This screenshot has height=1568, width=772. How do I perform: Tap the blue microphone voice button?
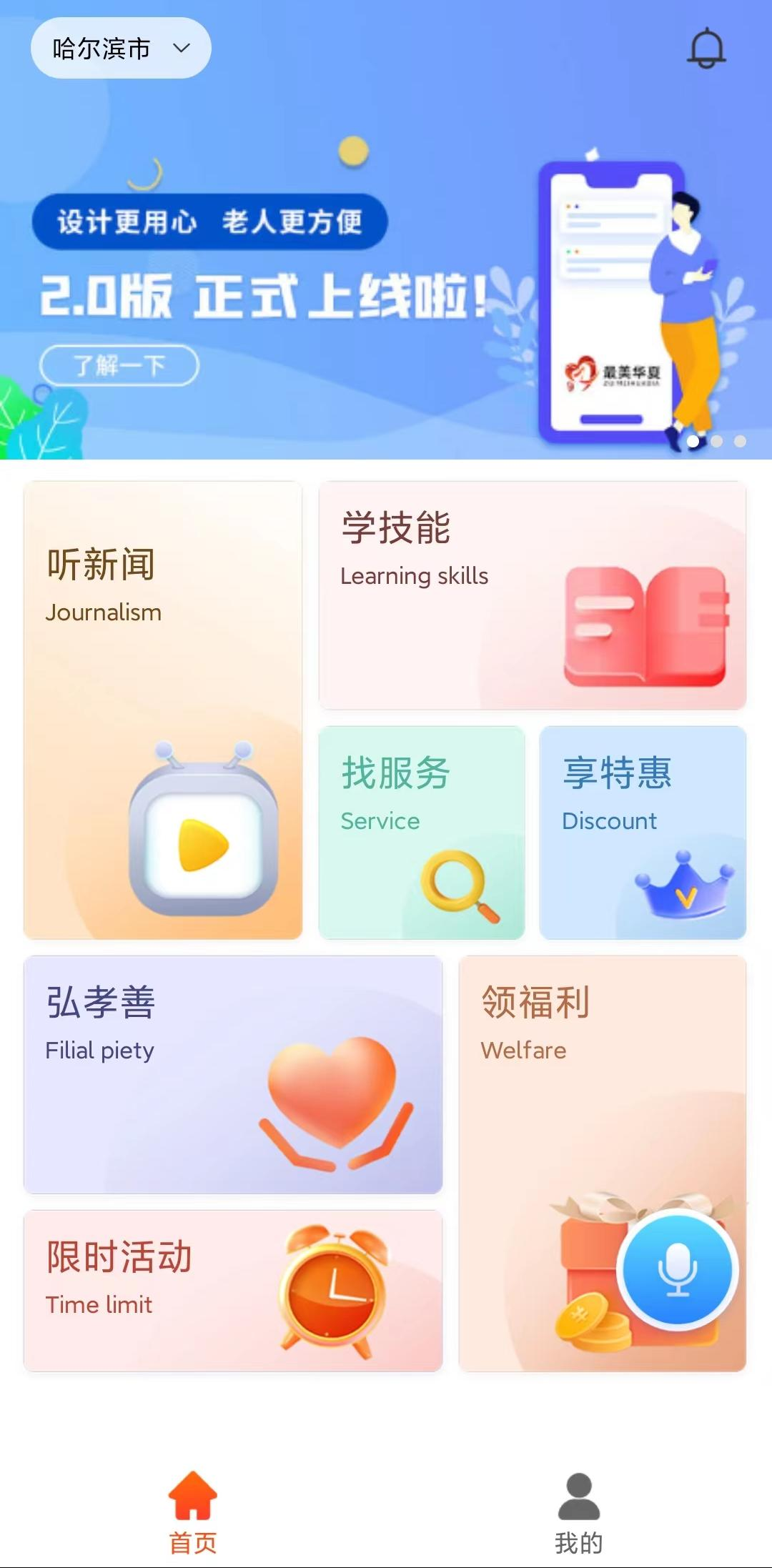click(x=677, y=1270)
